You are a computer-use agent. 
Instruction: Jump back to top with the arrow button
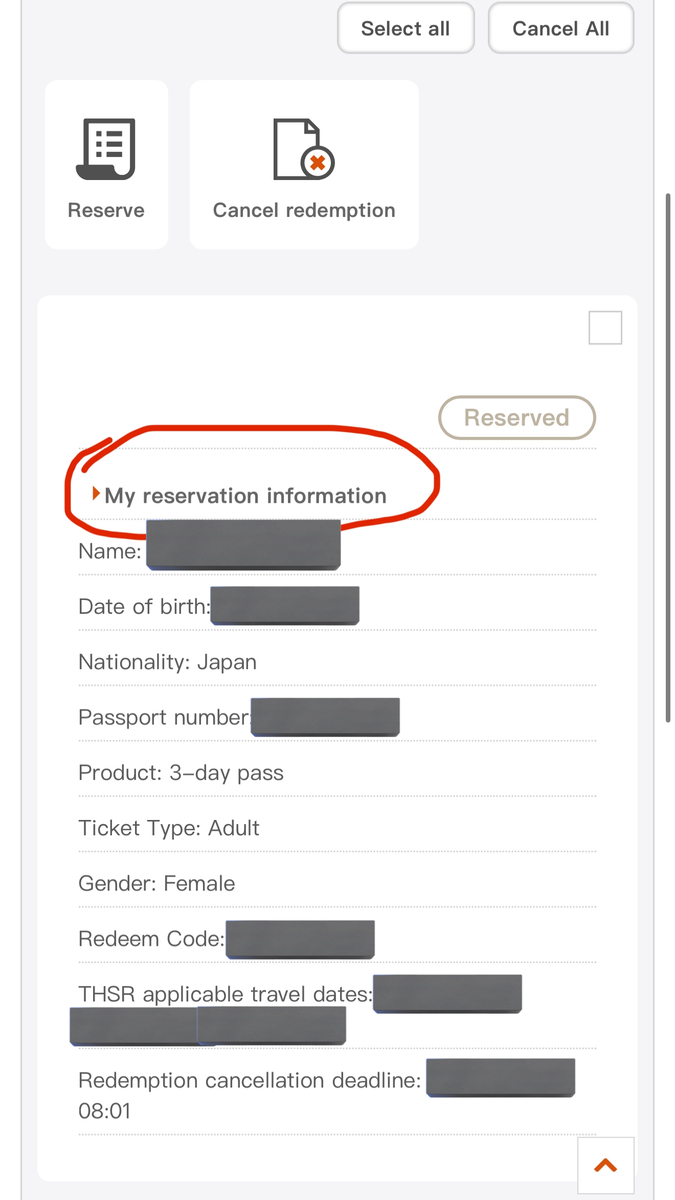coord(605,1165)
